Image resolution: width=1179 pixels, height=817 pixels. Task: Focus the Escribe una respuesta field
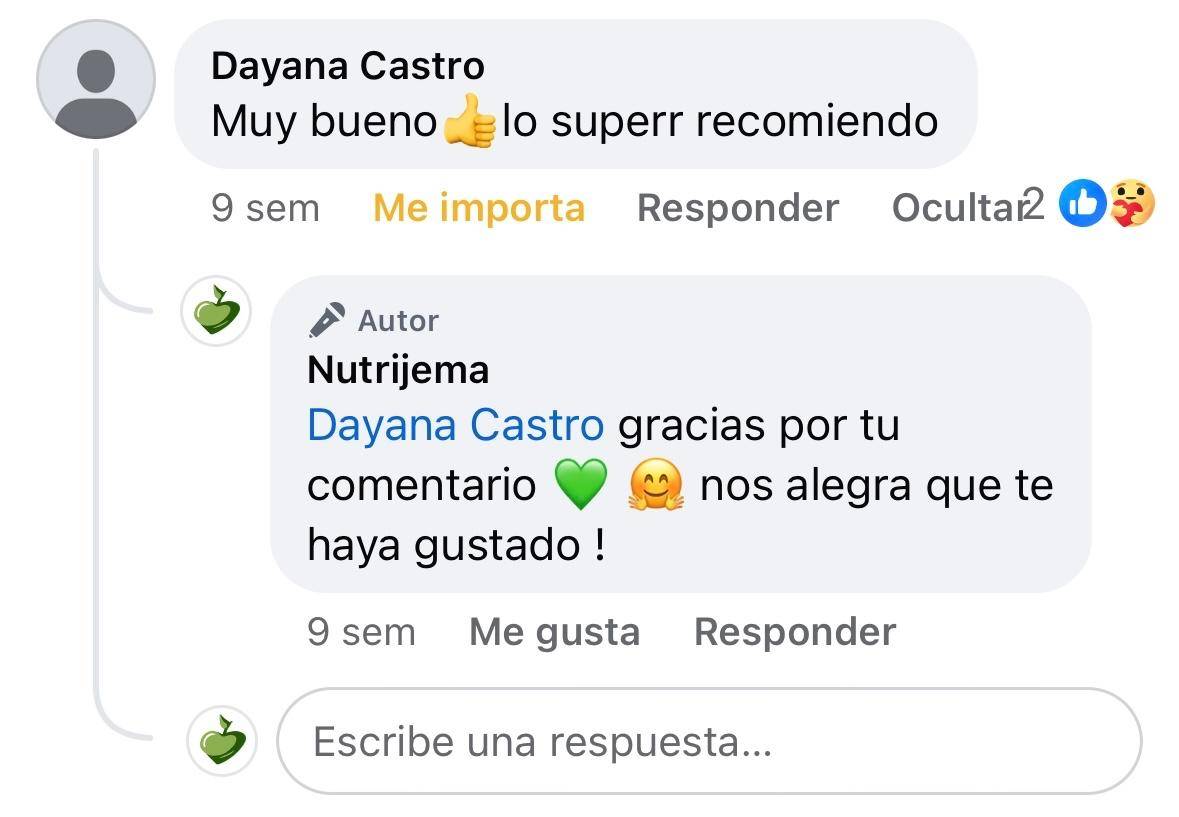click(708, 742)
